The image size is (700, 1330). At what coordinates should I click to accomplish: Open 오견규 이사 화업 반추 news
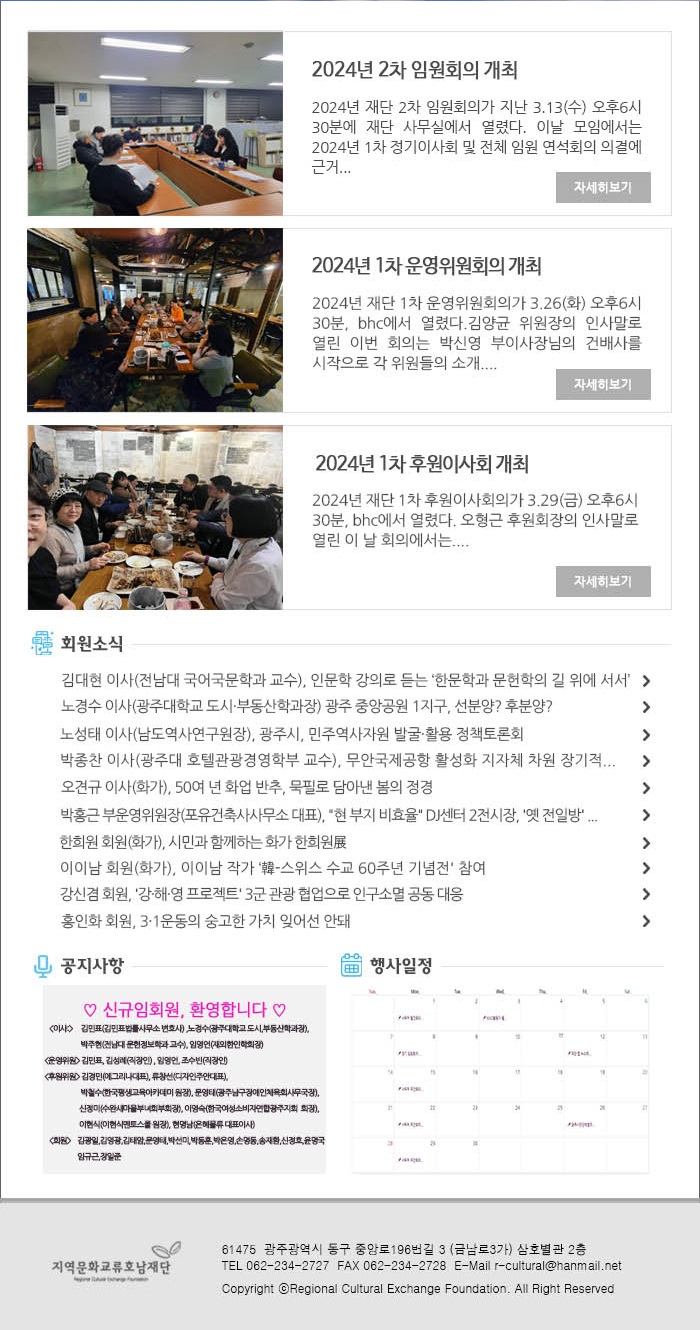click(246, 788)
